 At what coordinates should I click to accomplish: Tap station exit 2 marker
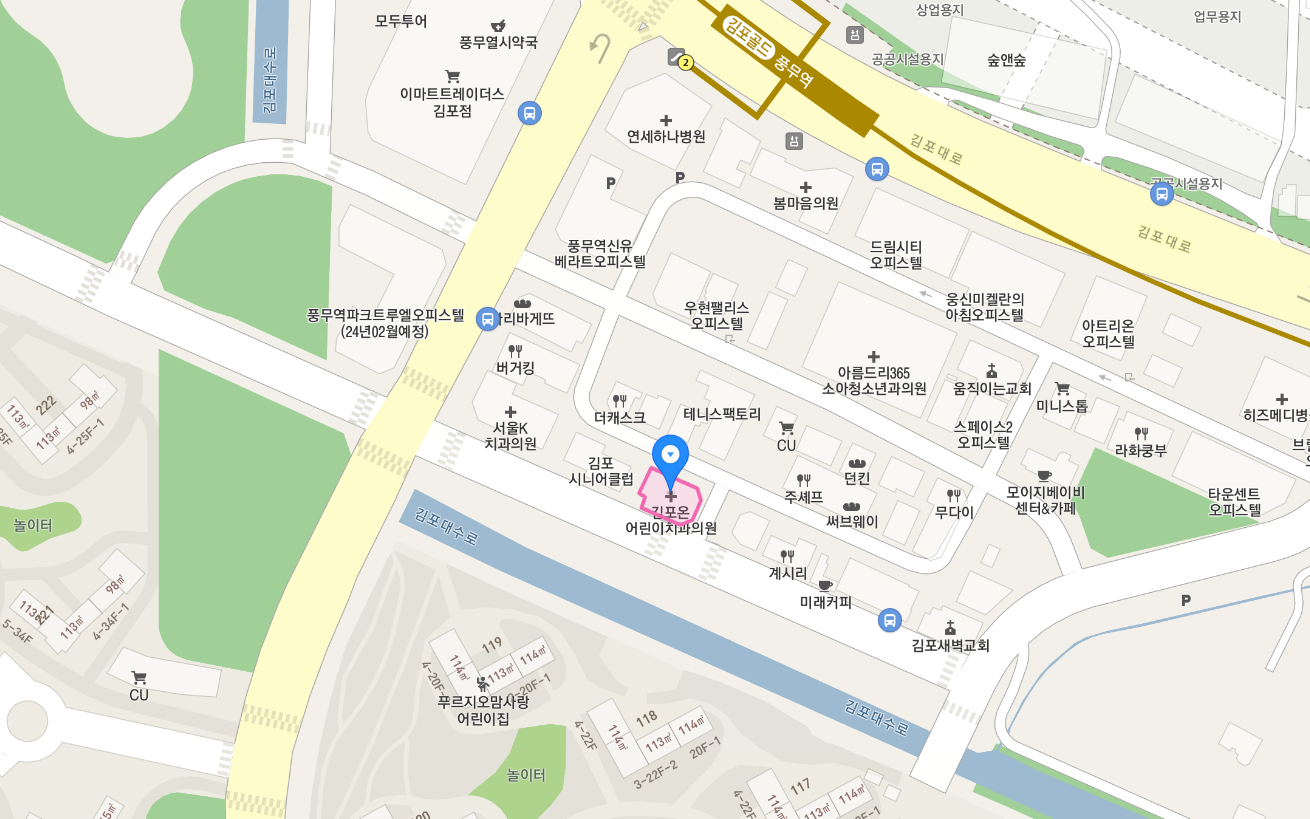[685, 63]
